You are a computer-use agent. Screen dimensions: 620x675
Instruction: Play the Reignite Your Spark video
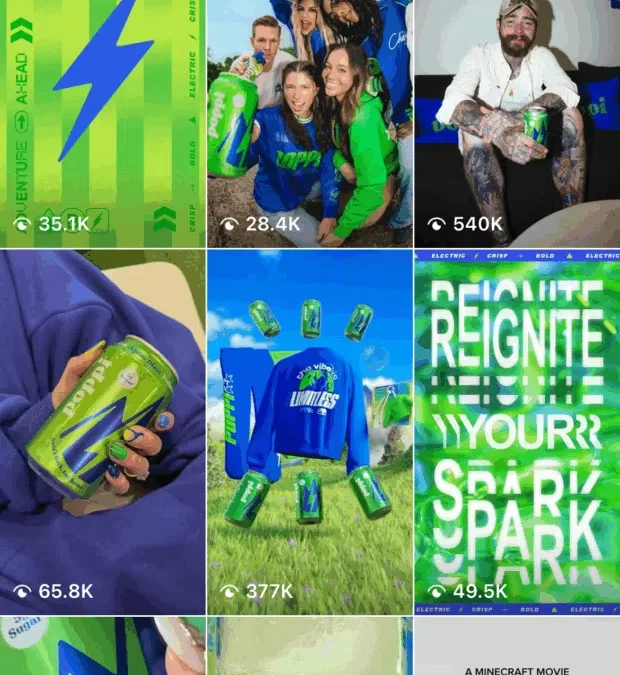[x=516, y=430]
